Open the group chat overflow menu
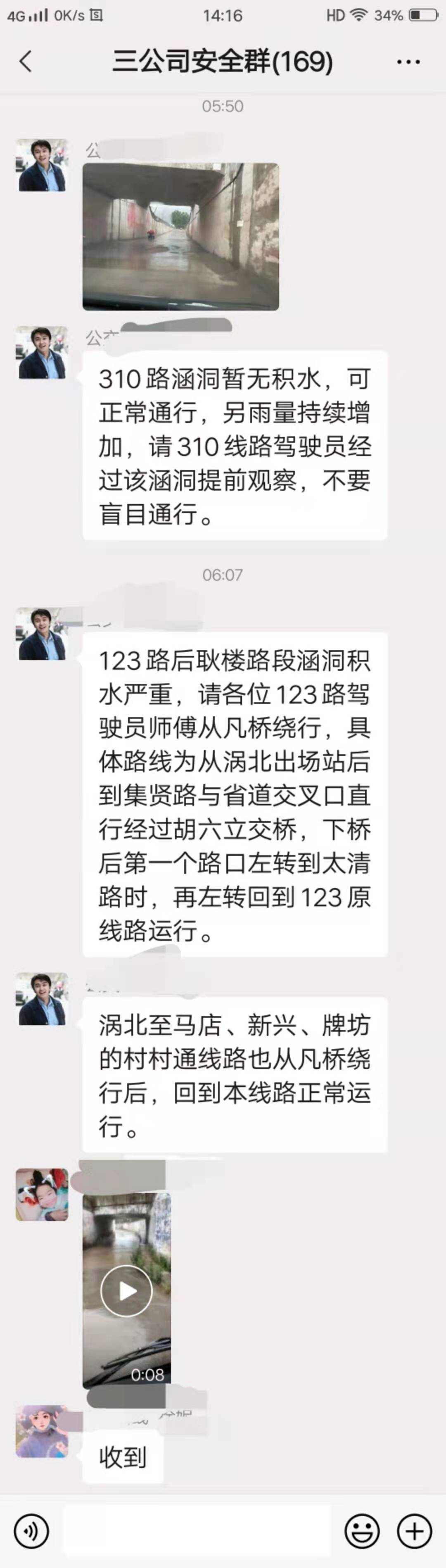Screen dimensions: 446x1568 [x=408, y=62]
